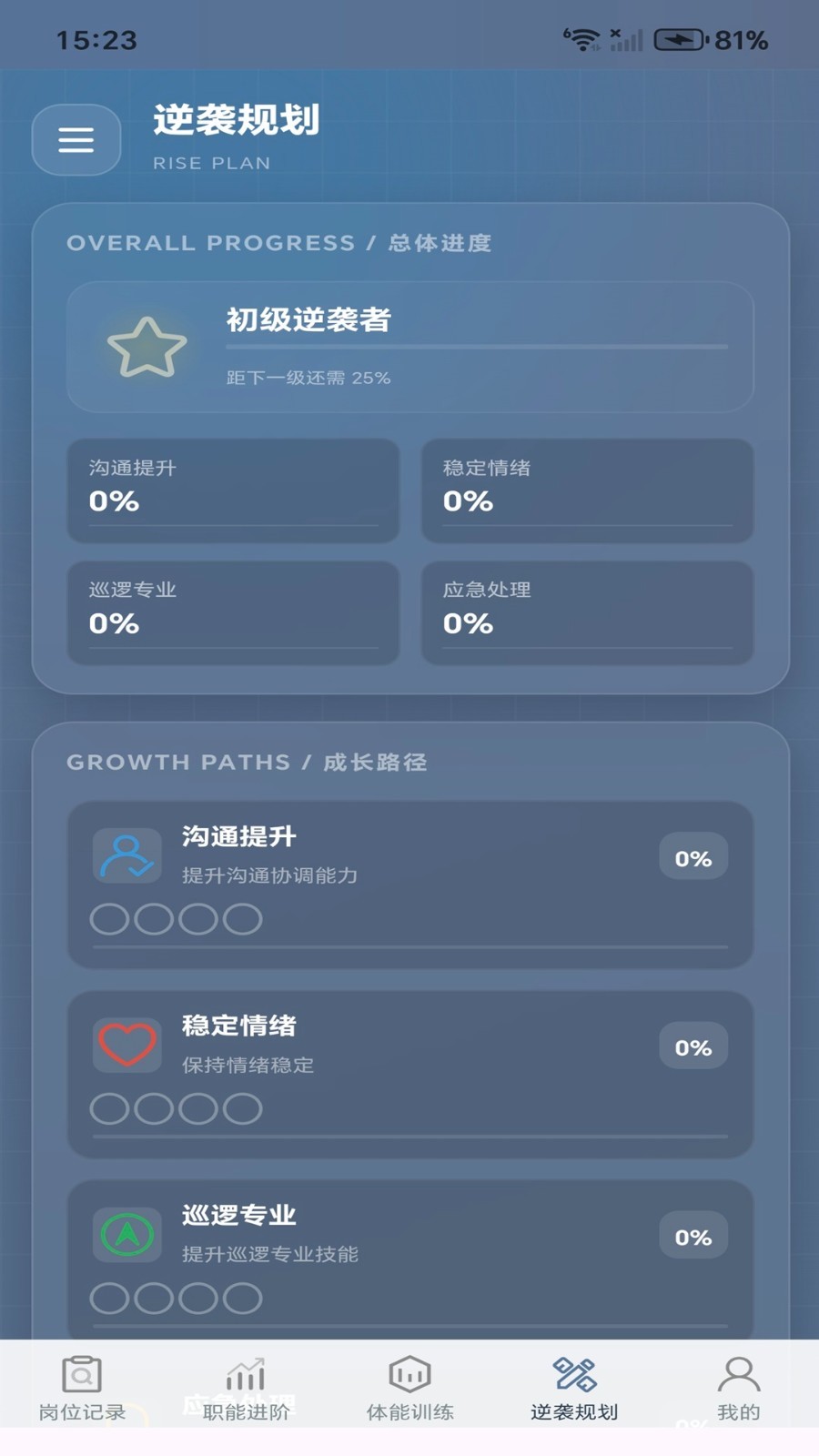Viewport: 819px width, 1456px height.
Task: Open the 稳定情绪 growth path card
Action: click(x=409, y=1074)
